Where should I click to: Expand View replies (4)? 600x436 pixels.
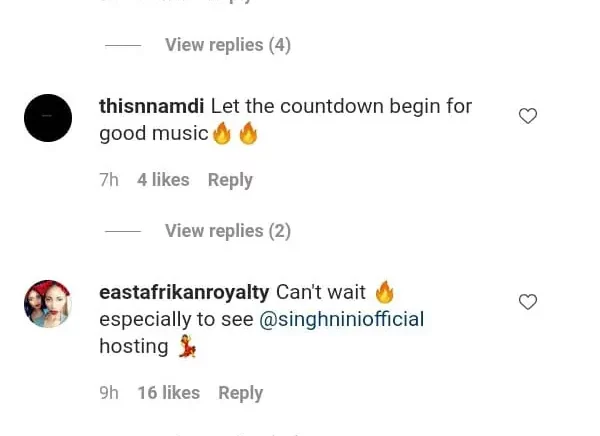227,45
